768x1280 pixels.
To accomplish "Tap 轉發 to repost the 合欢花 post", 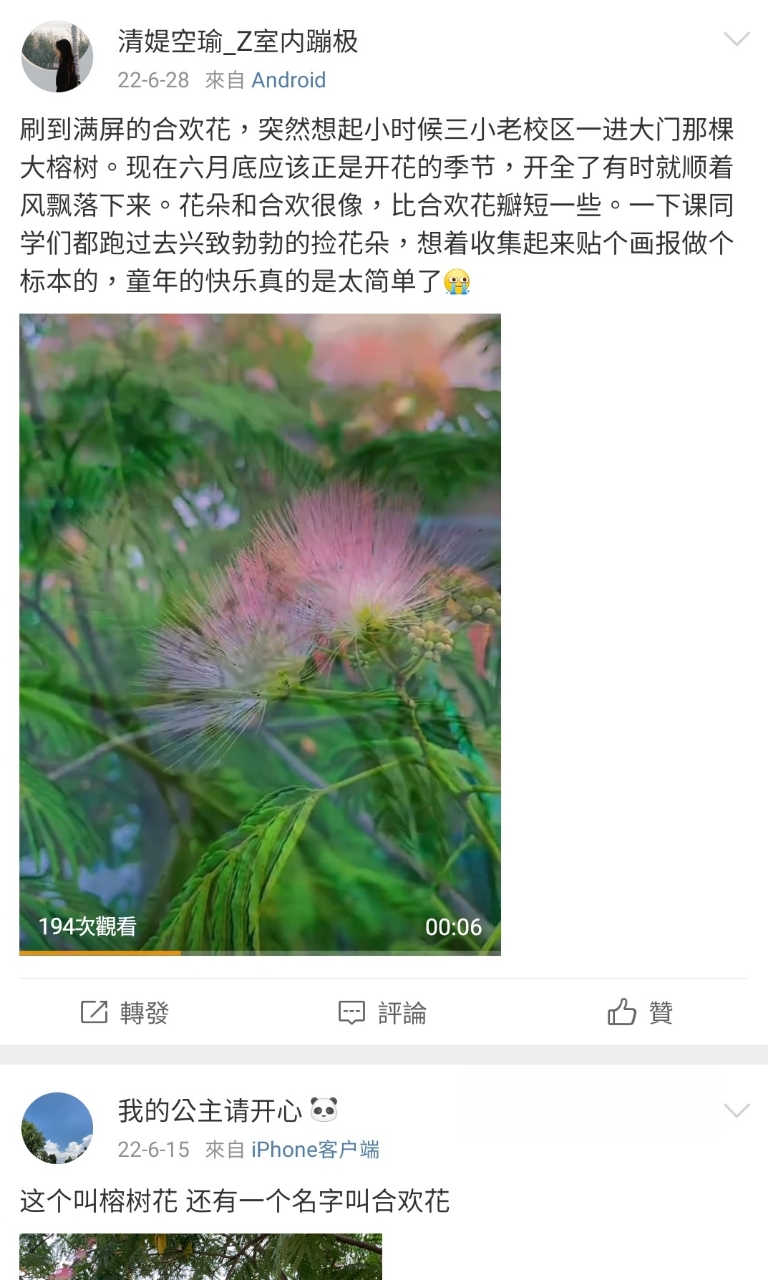I will click(x=125, y=1012).
